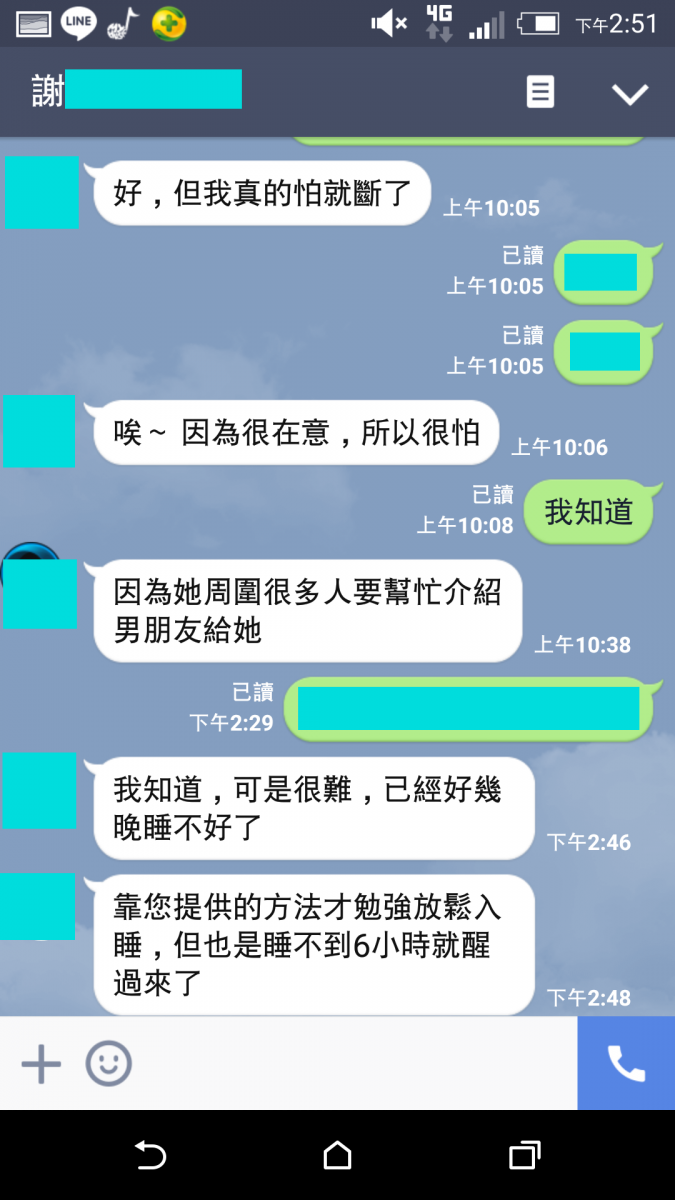
Task: Expand the chat options chevron menu
Action: (629, 94)
